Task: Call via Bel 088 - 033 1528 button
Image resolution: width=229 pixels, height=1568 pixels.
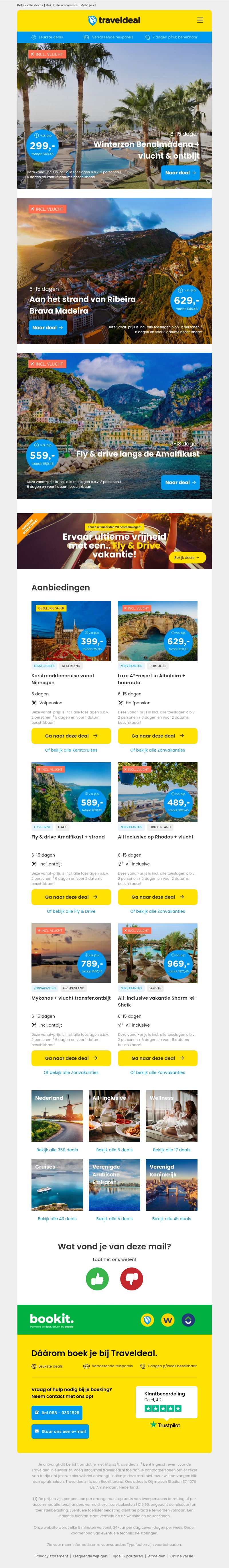Action: point(56,1413)
